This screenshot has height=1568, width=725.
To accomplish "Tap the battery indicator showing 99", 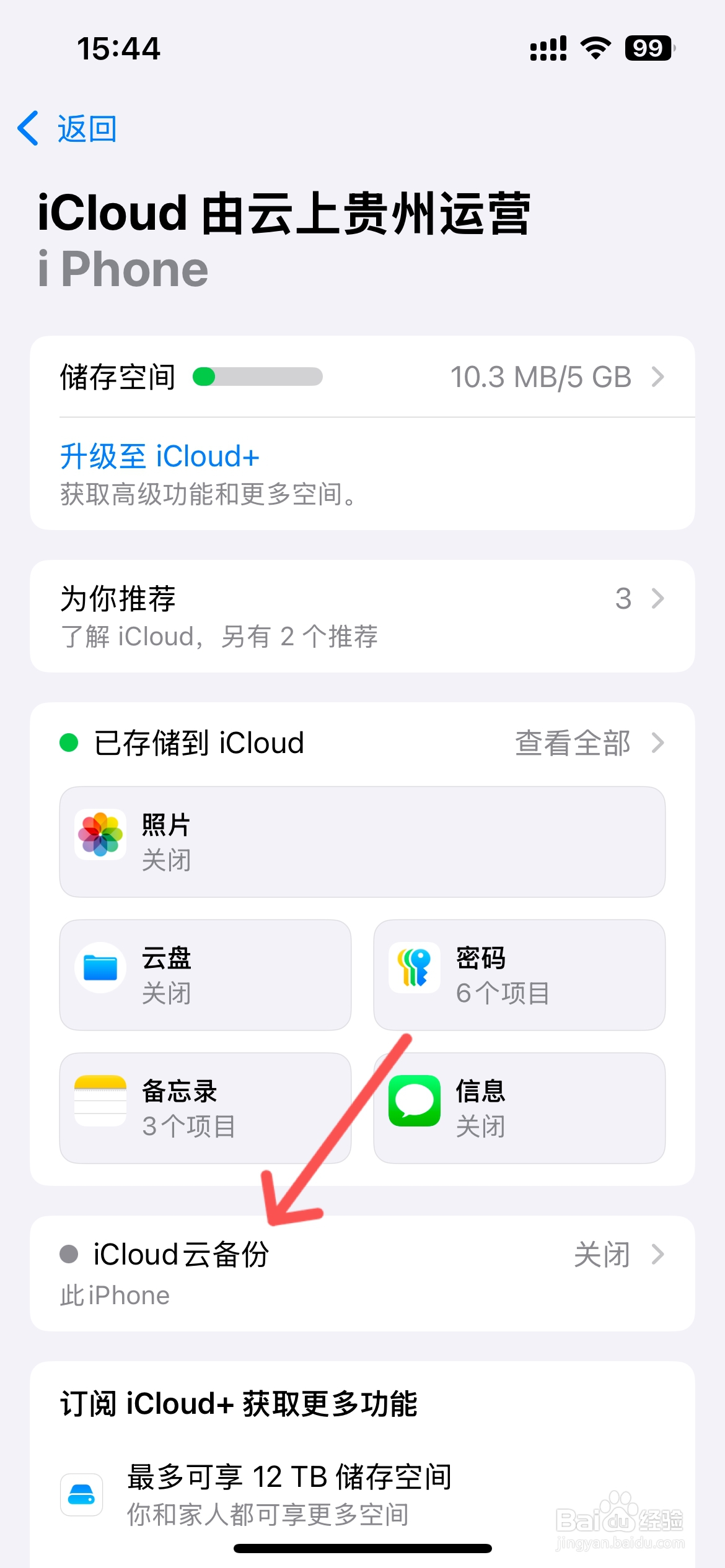I will 646,48.
